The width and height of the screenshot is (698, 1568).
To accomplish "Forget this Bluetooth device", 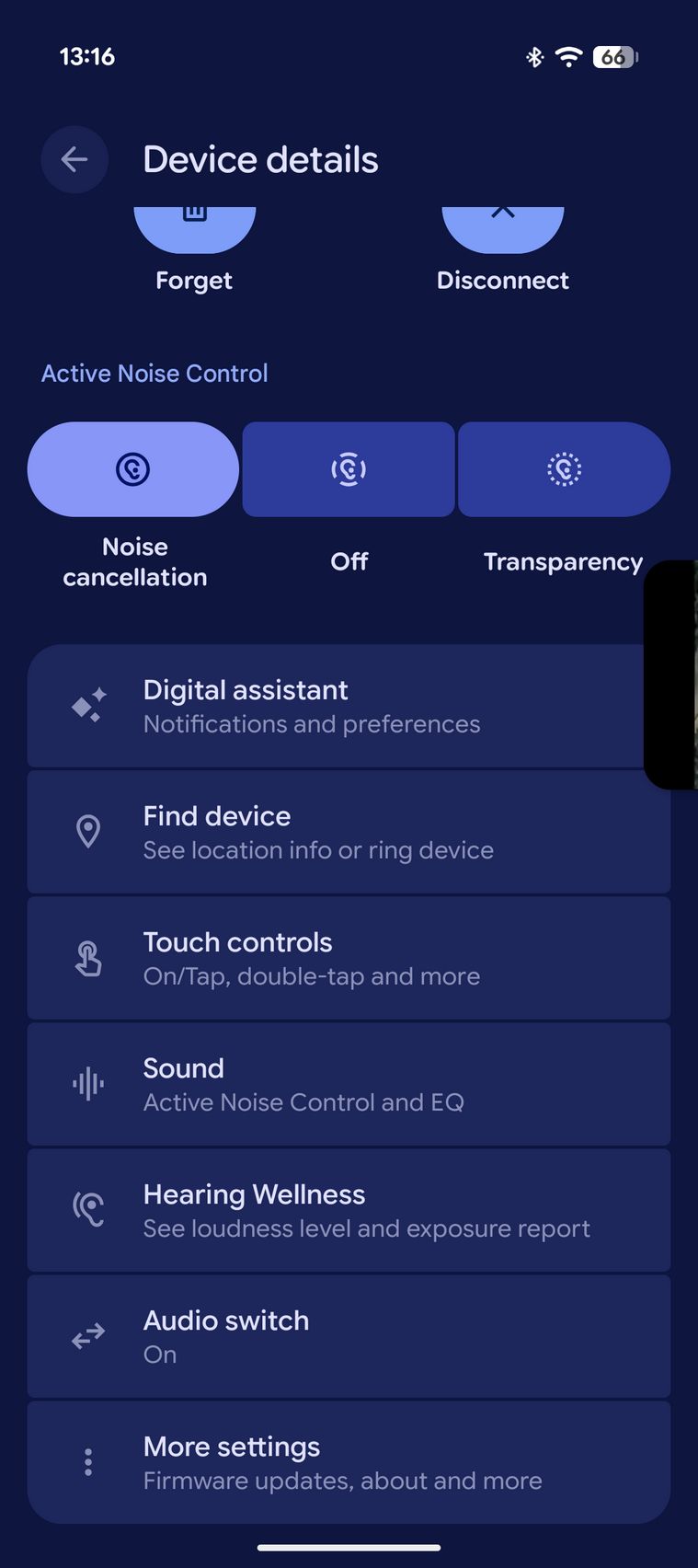I will [194, 230].
